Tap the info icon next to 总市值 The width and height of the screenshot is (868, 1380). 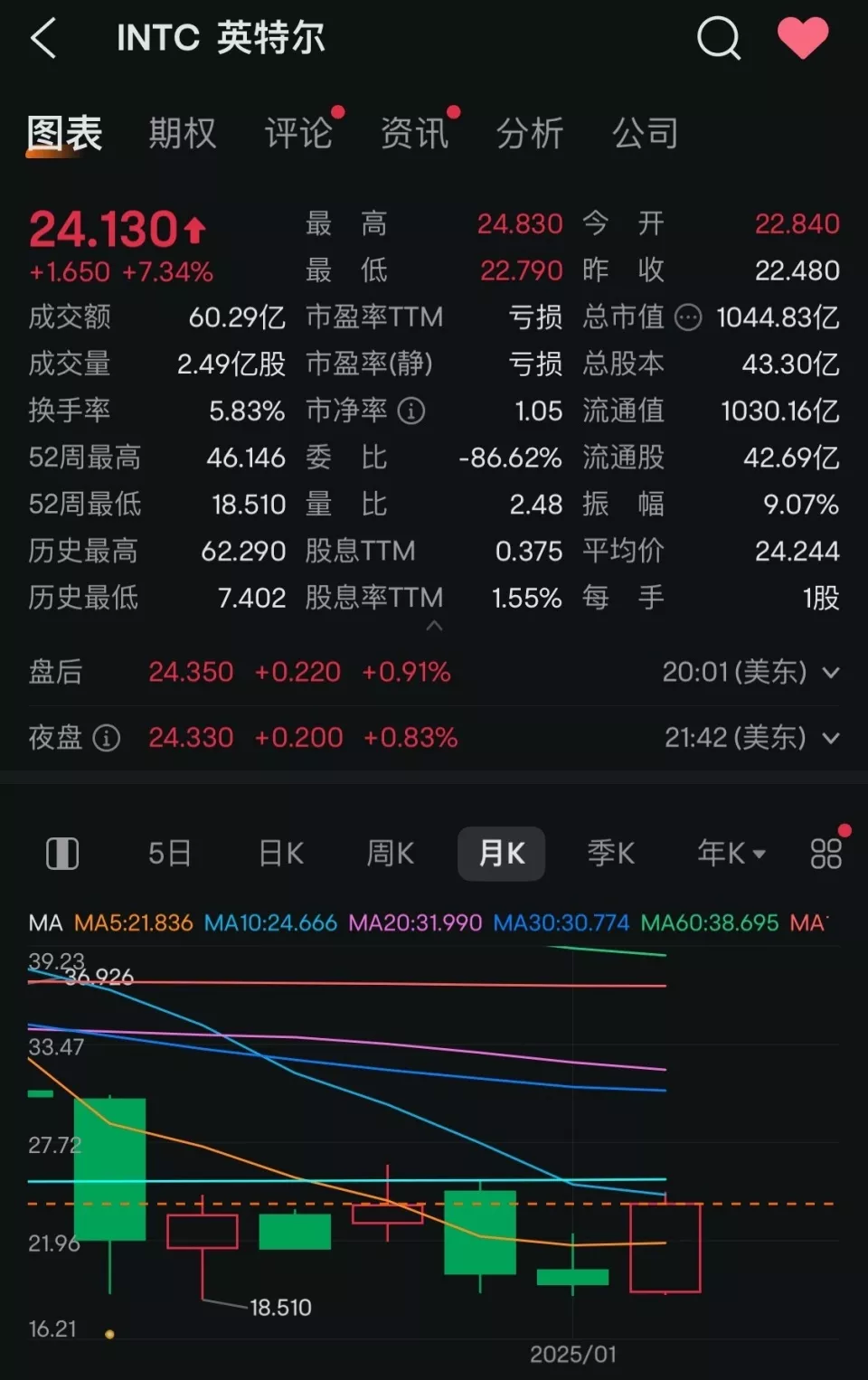(x=689, y=317)
